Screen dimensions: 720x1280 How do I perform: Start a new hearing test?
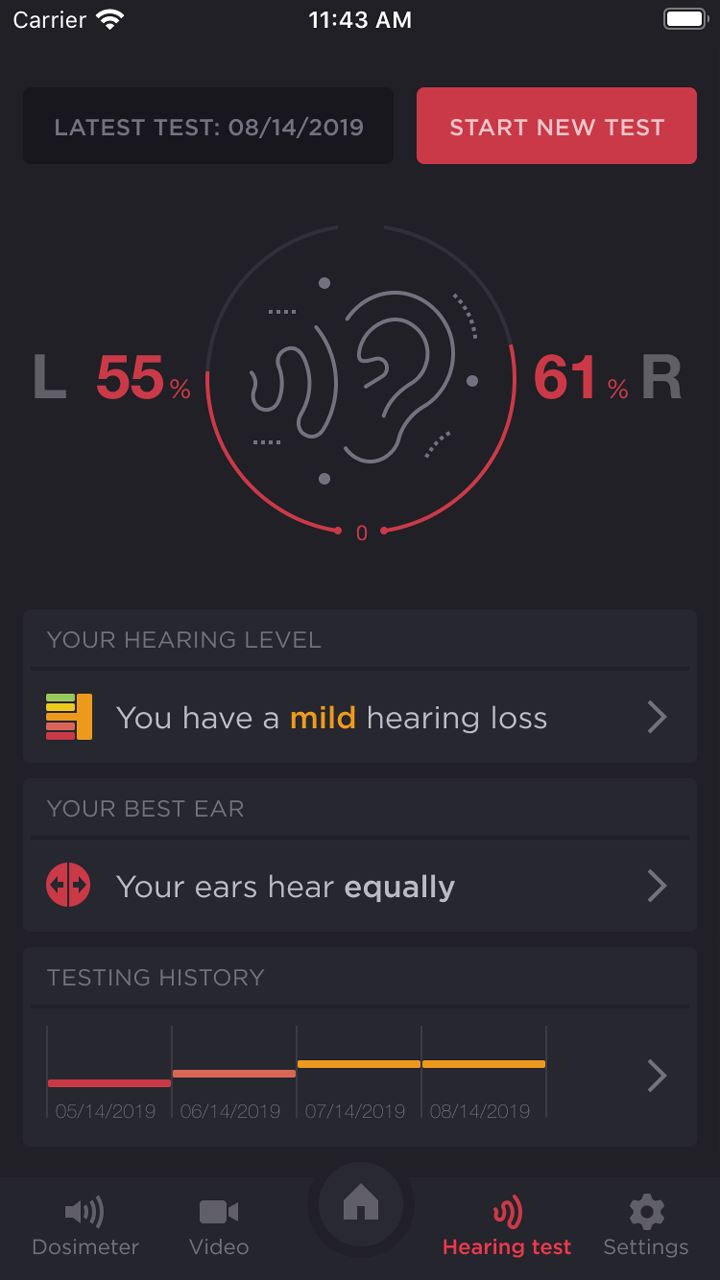(x=556, y=126)
